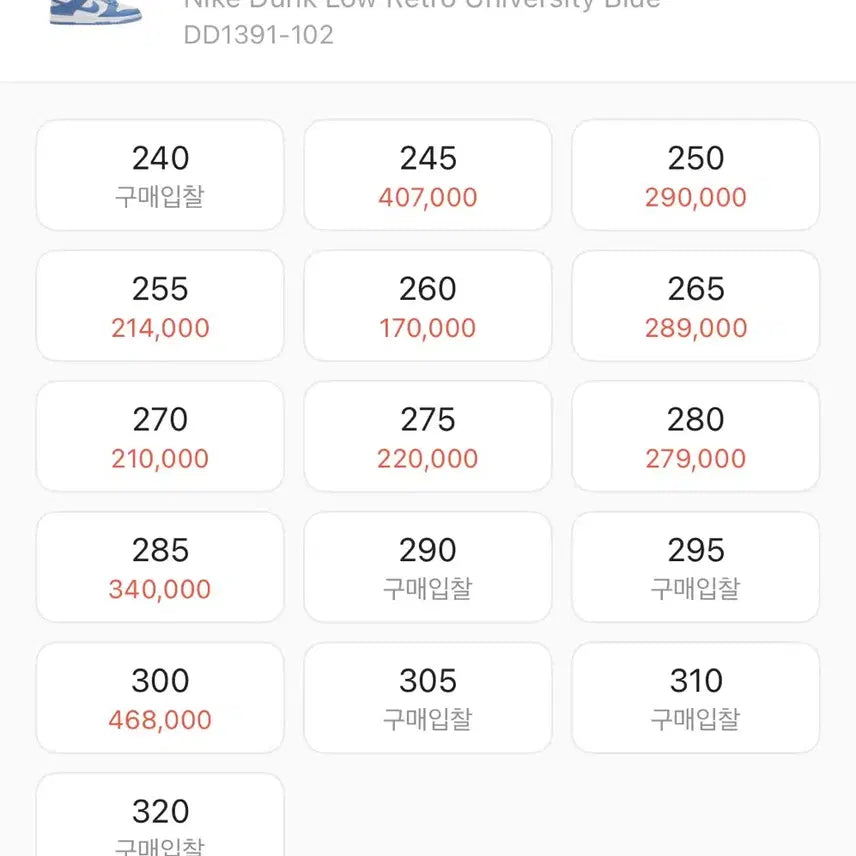
Task: Tap size 260 priced 170,000
Action: pos(428,306)
